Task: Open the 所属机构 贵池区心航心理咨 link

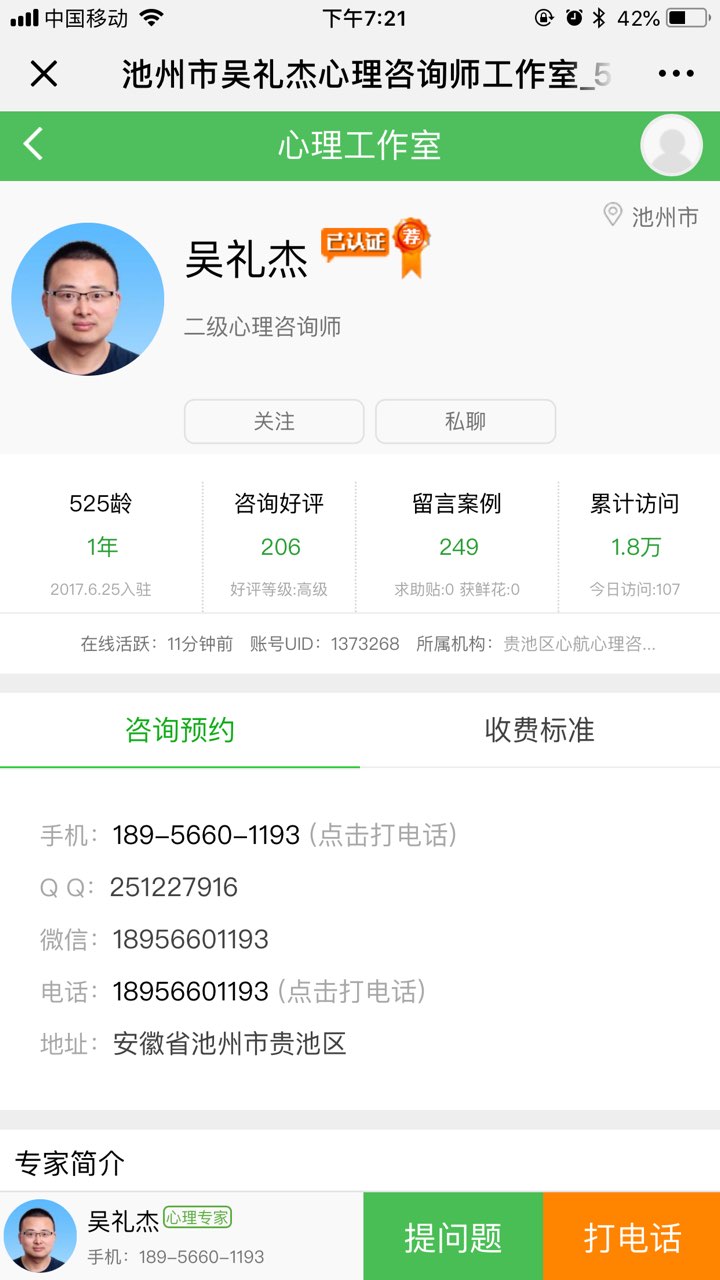Action: click(x=579, y=644)
